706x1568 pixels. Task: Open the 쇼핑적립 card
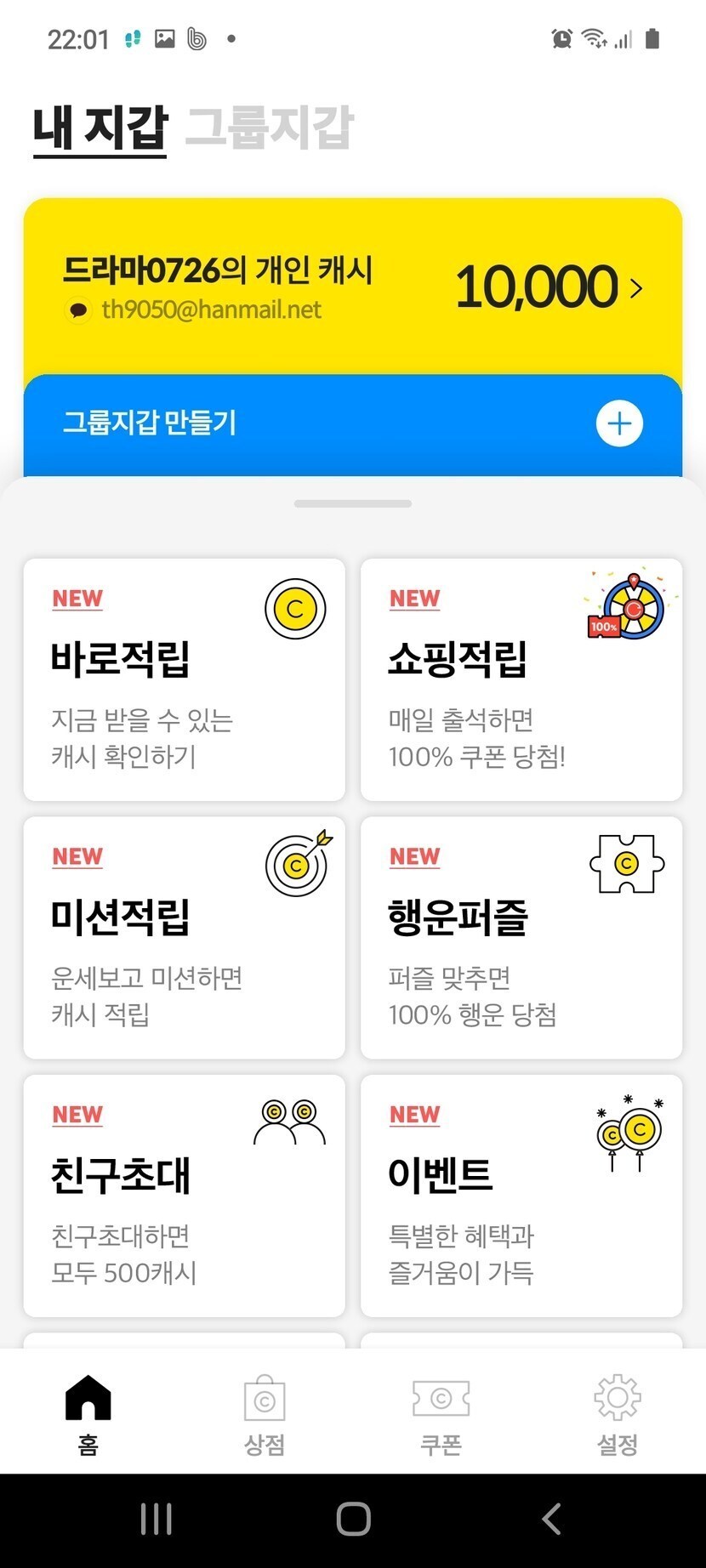click(x=521, y=679)
